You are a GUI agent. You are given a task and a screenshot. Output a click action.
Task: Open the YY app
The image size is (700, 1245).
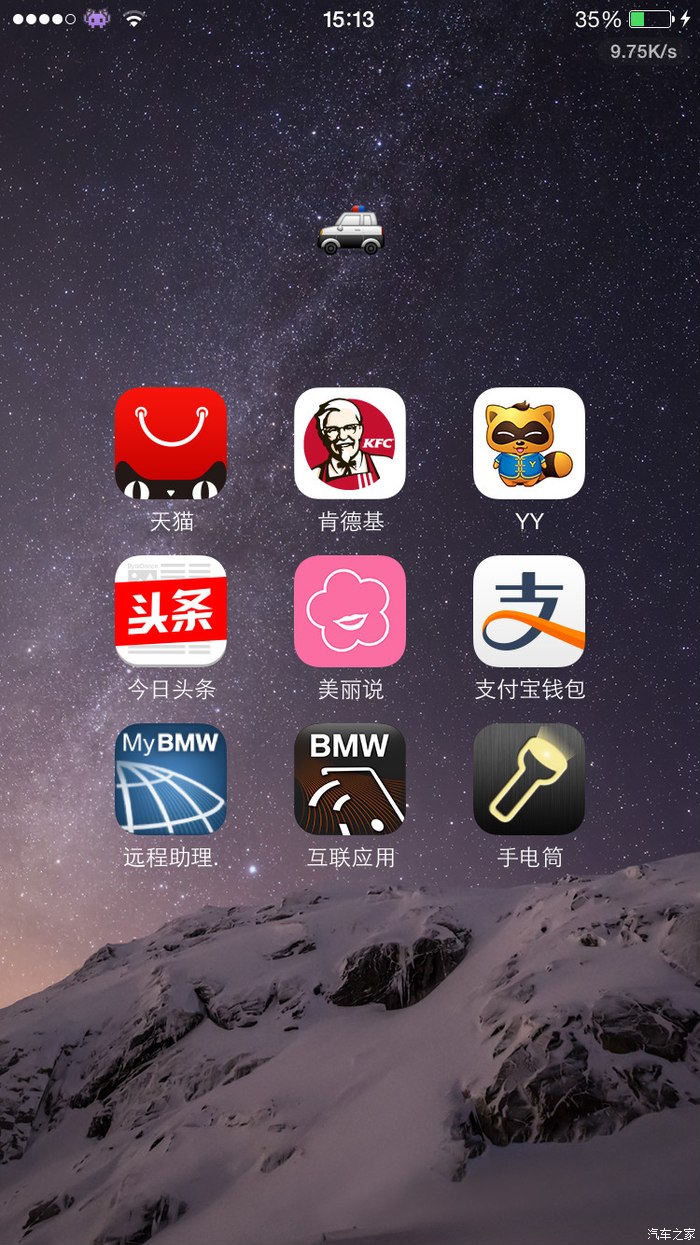(x=529, y=443)
